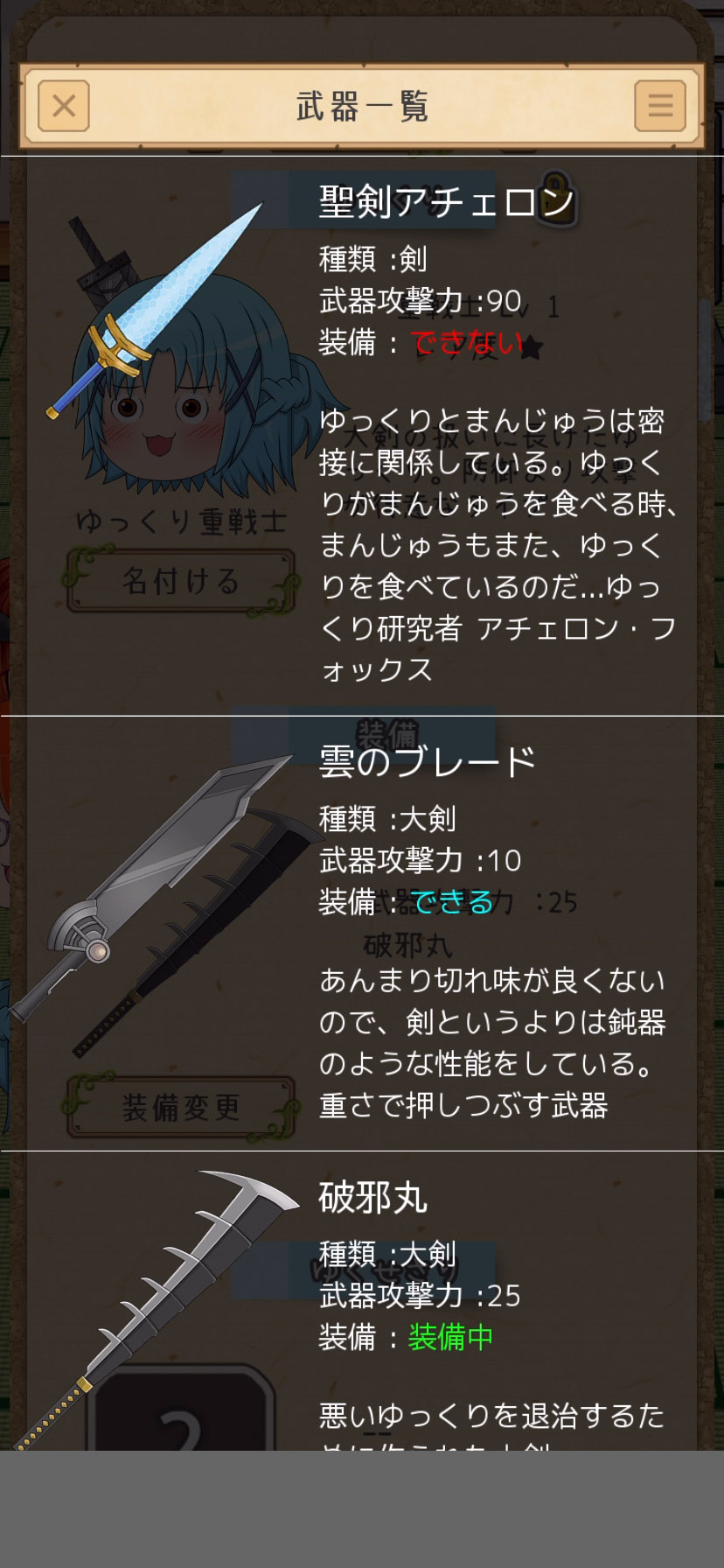Select the 破邪丸 weapon entry
Screen dimensions: 724x1568
tap(362, 1300)
